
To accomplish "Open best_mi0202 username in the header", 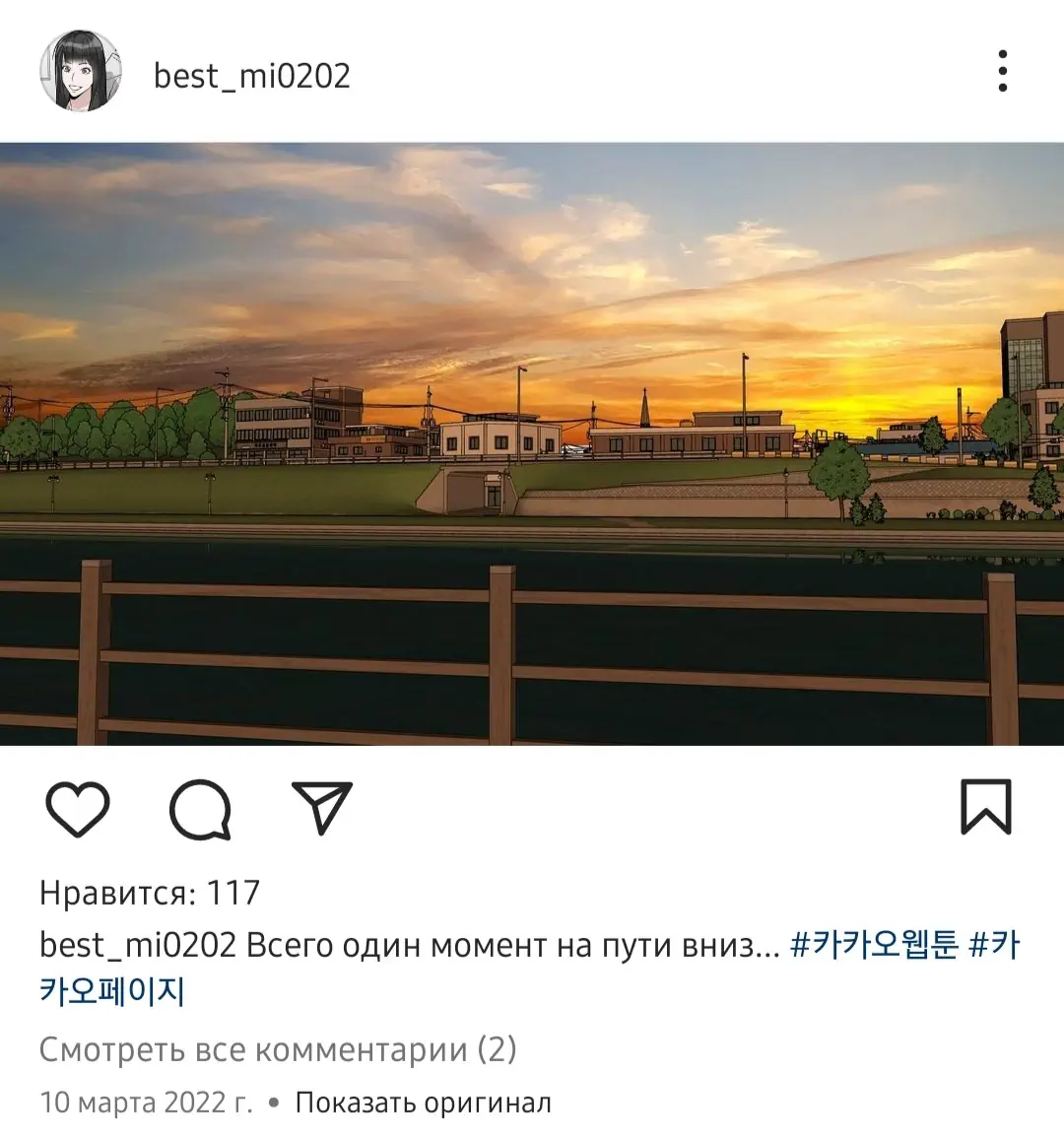I will 252,76.
